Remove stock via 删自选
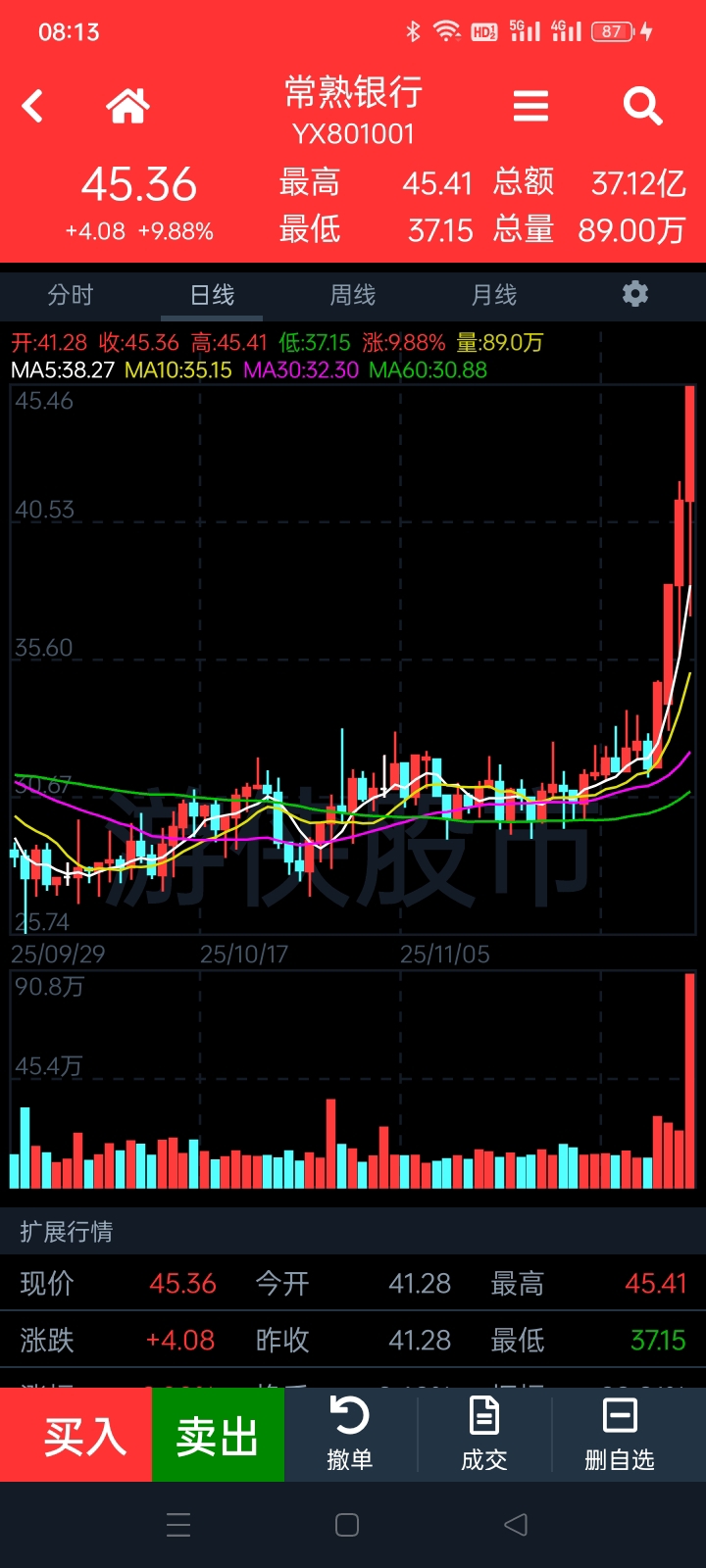 tap(620, 1435)
